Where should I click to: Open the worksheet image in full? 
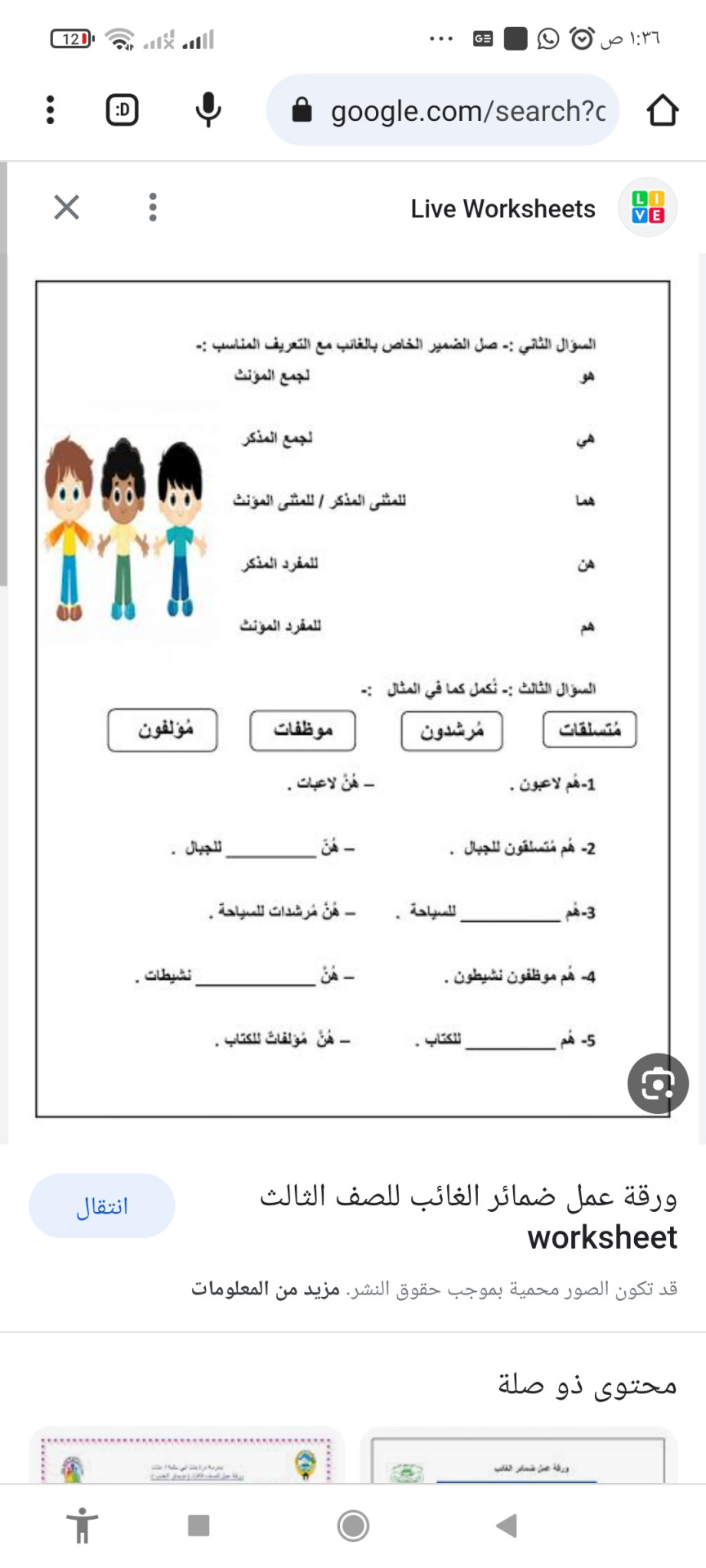(353, 699)
